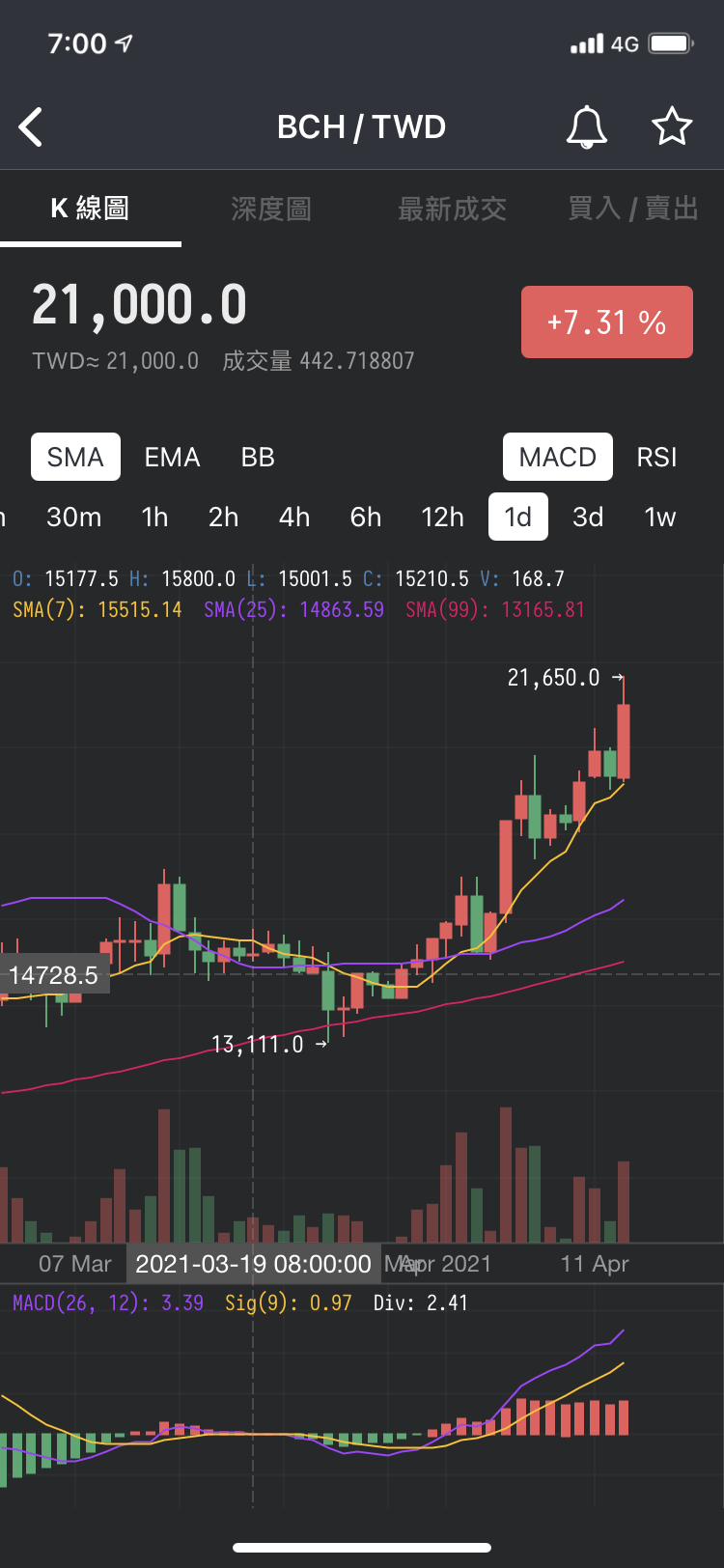Image resolution: width=724 pixels, height=1568 pixels.
Task: Open the price alert bell
Action: click(x=587, y=126)
